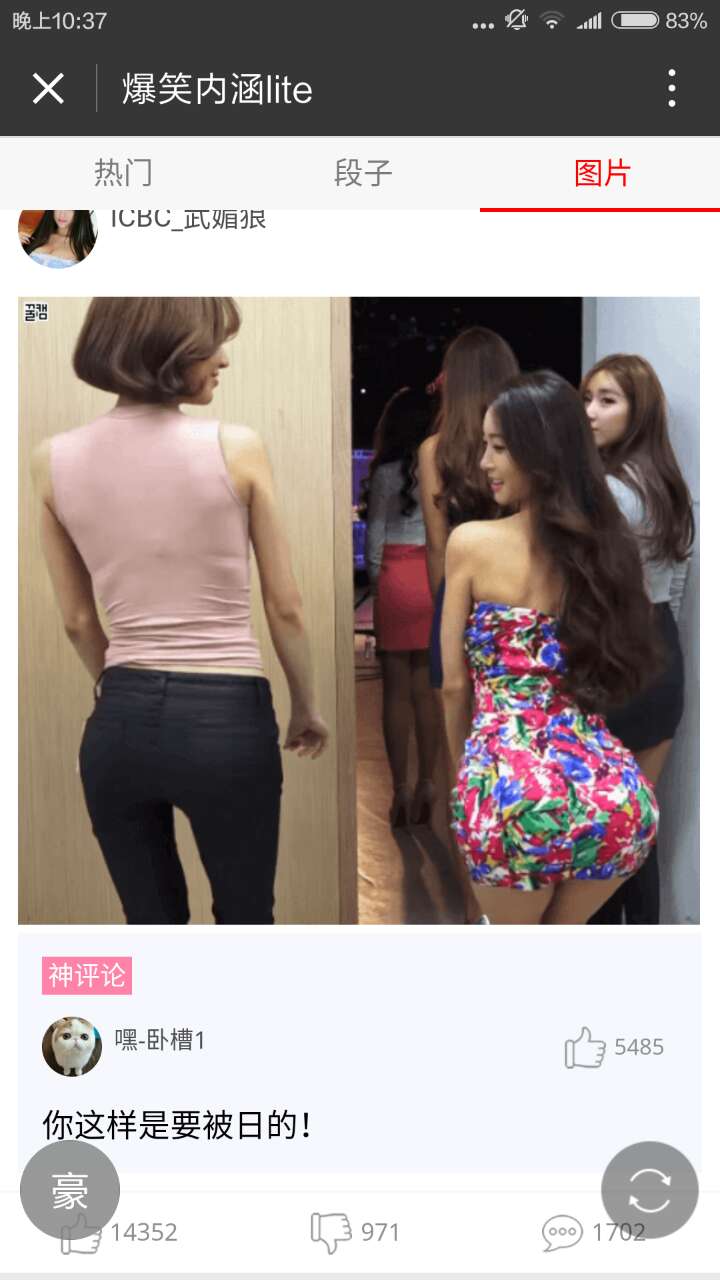Image resolution: width=720 pixels, height=1280 pixels.
Task: Open 嘿-卧槽1's cat avatar
Action: click(x=72, y=1046)
